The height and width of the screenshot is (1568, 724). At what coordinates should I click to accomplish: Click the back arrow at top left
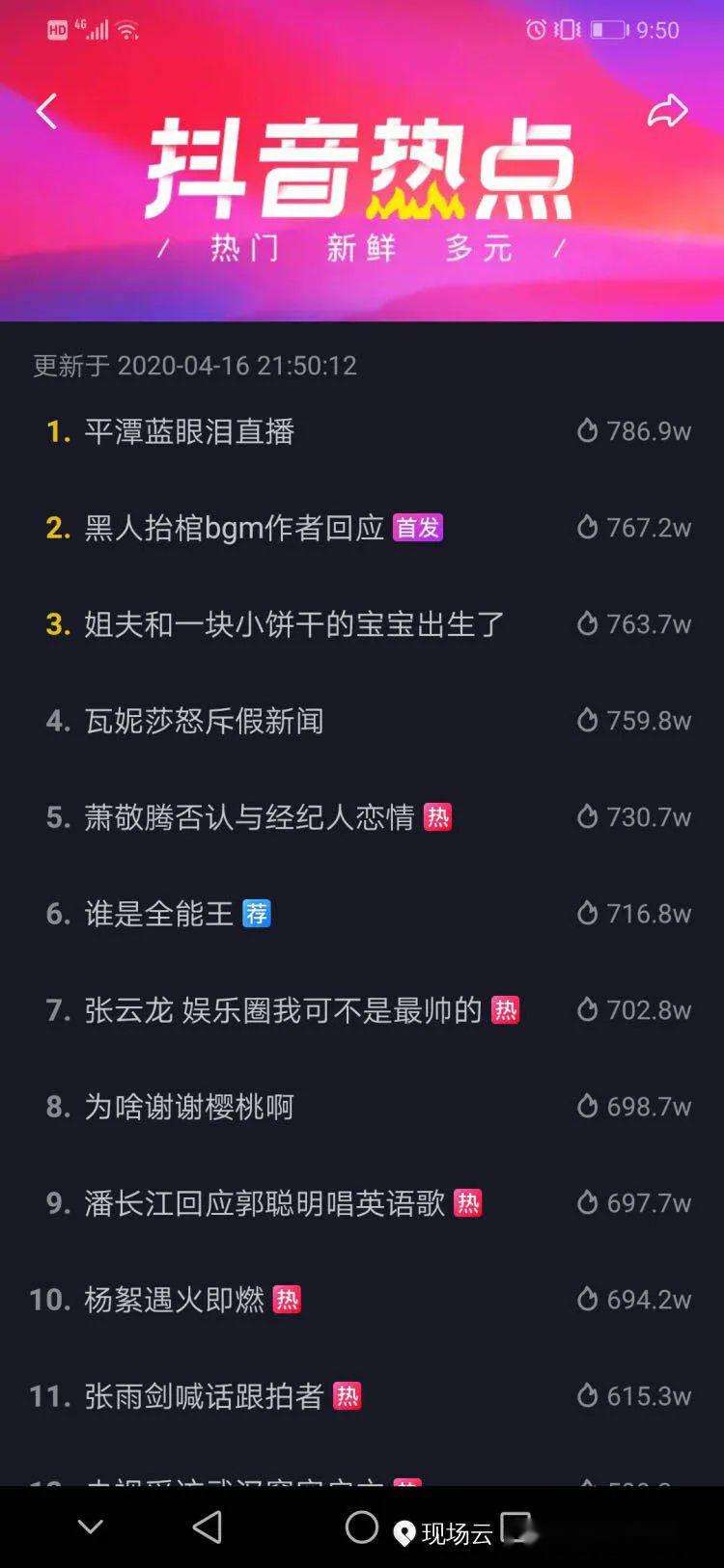click(x=46, y=111)
